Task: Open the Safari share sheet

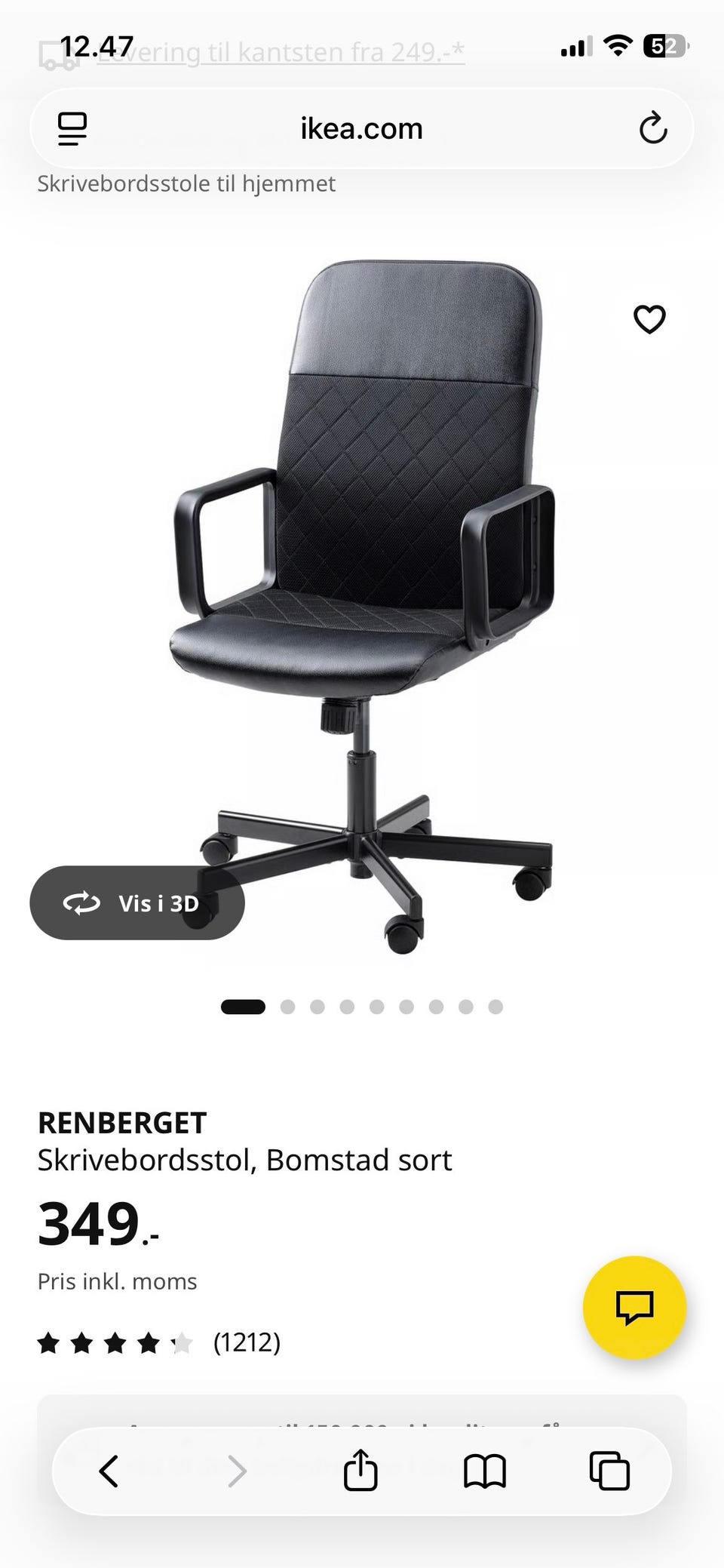Action: [360, 1470]
